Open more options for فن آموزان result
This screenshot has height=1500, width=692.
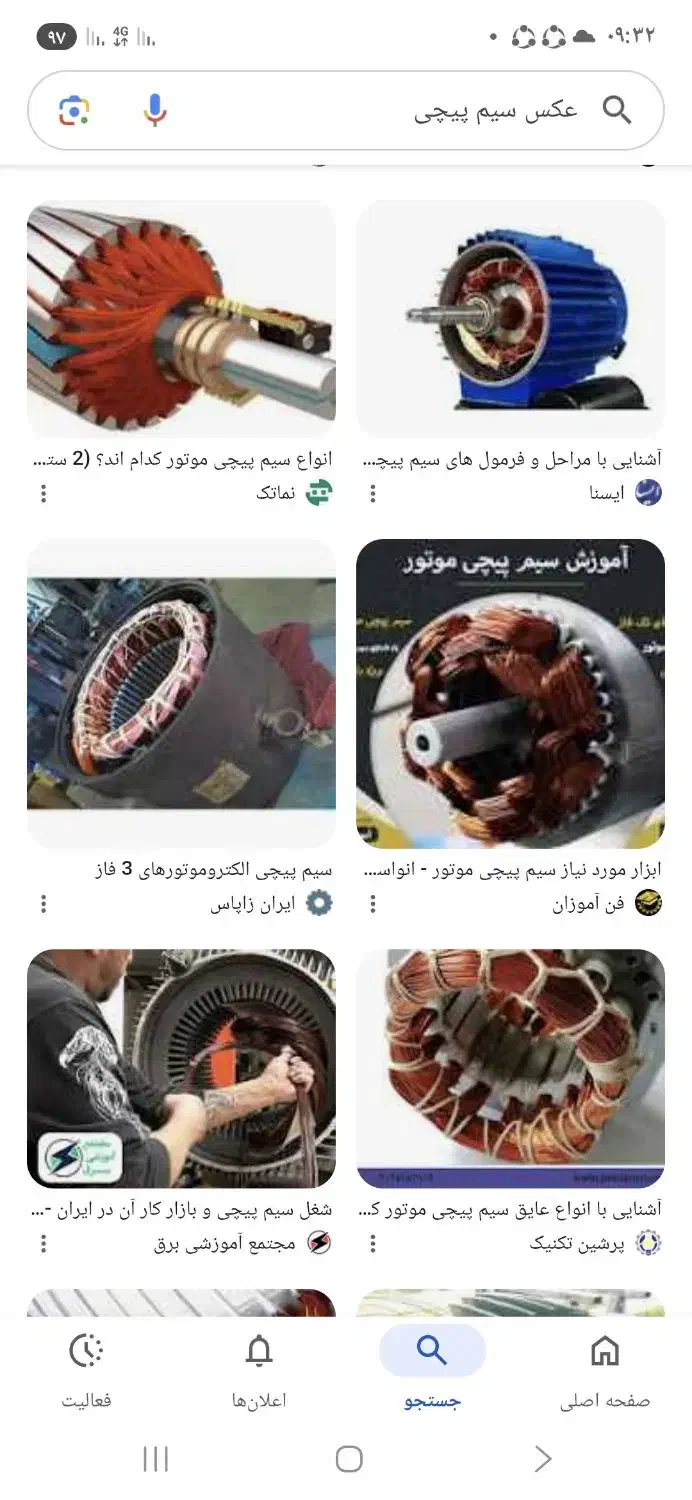(x=373, y=904)
